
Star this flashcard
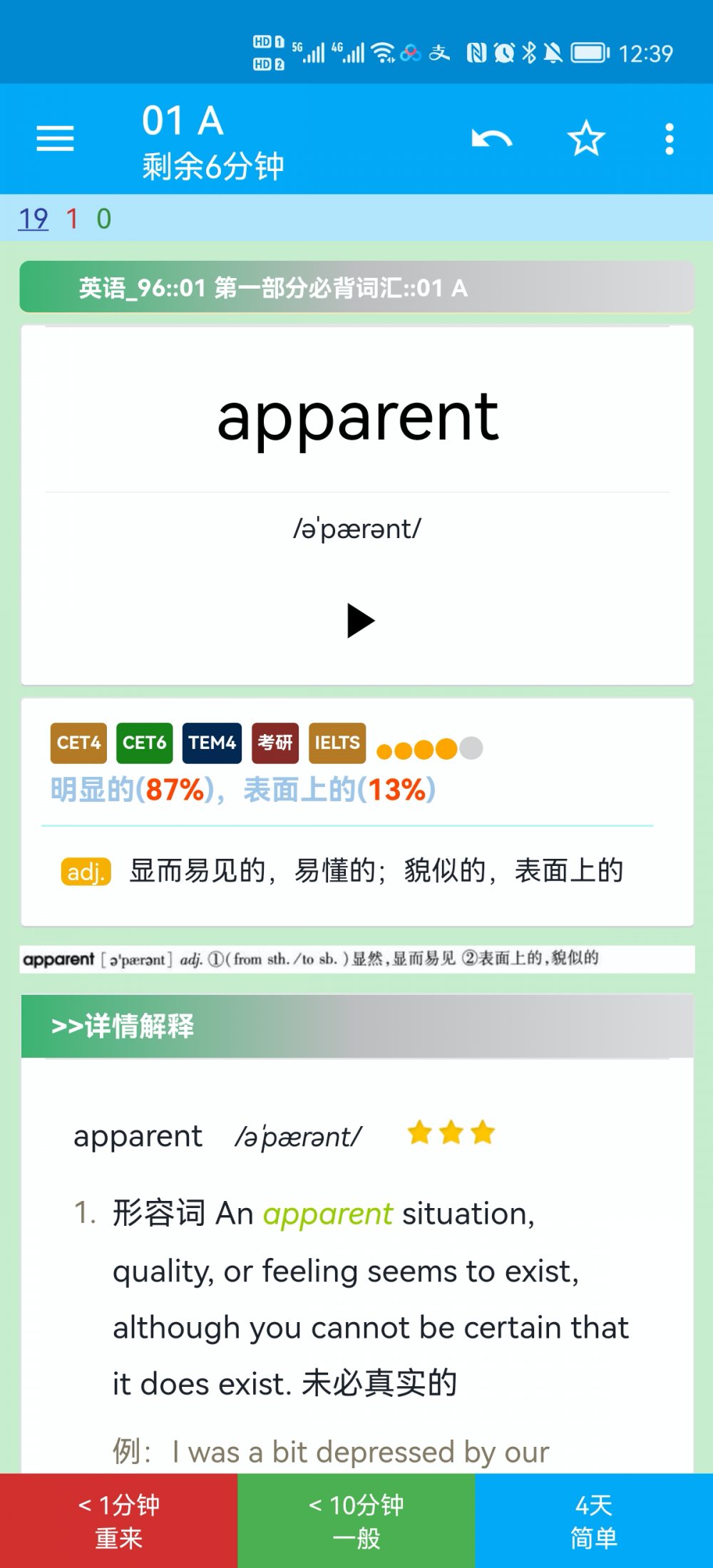coord(586,138)
